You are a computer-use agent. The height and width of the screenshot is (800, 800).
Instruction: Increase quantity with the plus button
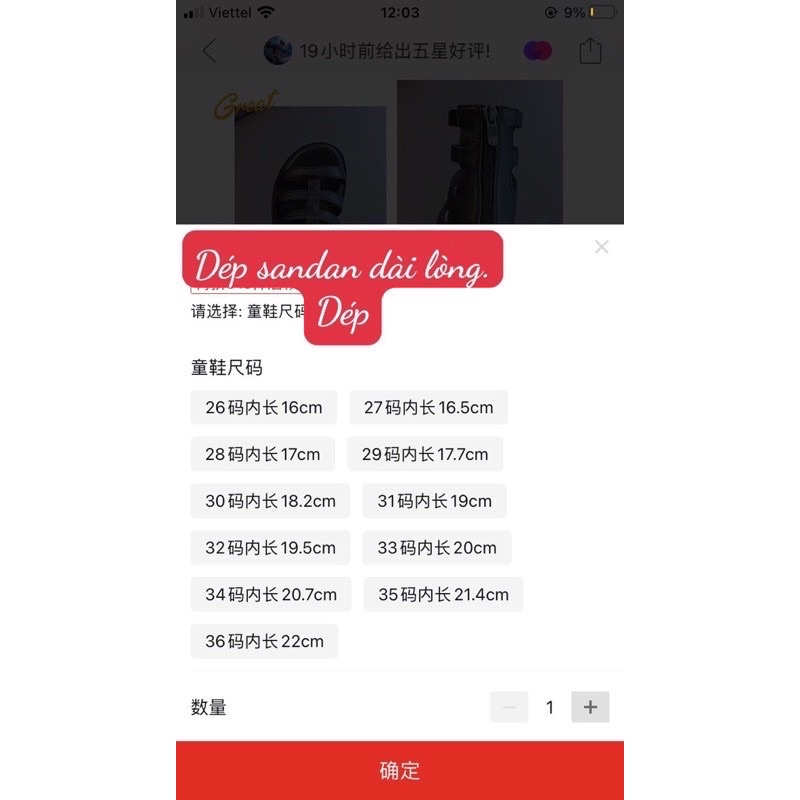point(590,707)
